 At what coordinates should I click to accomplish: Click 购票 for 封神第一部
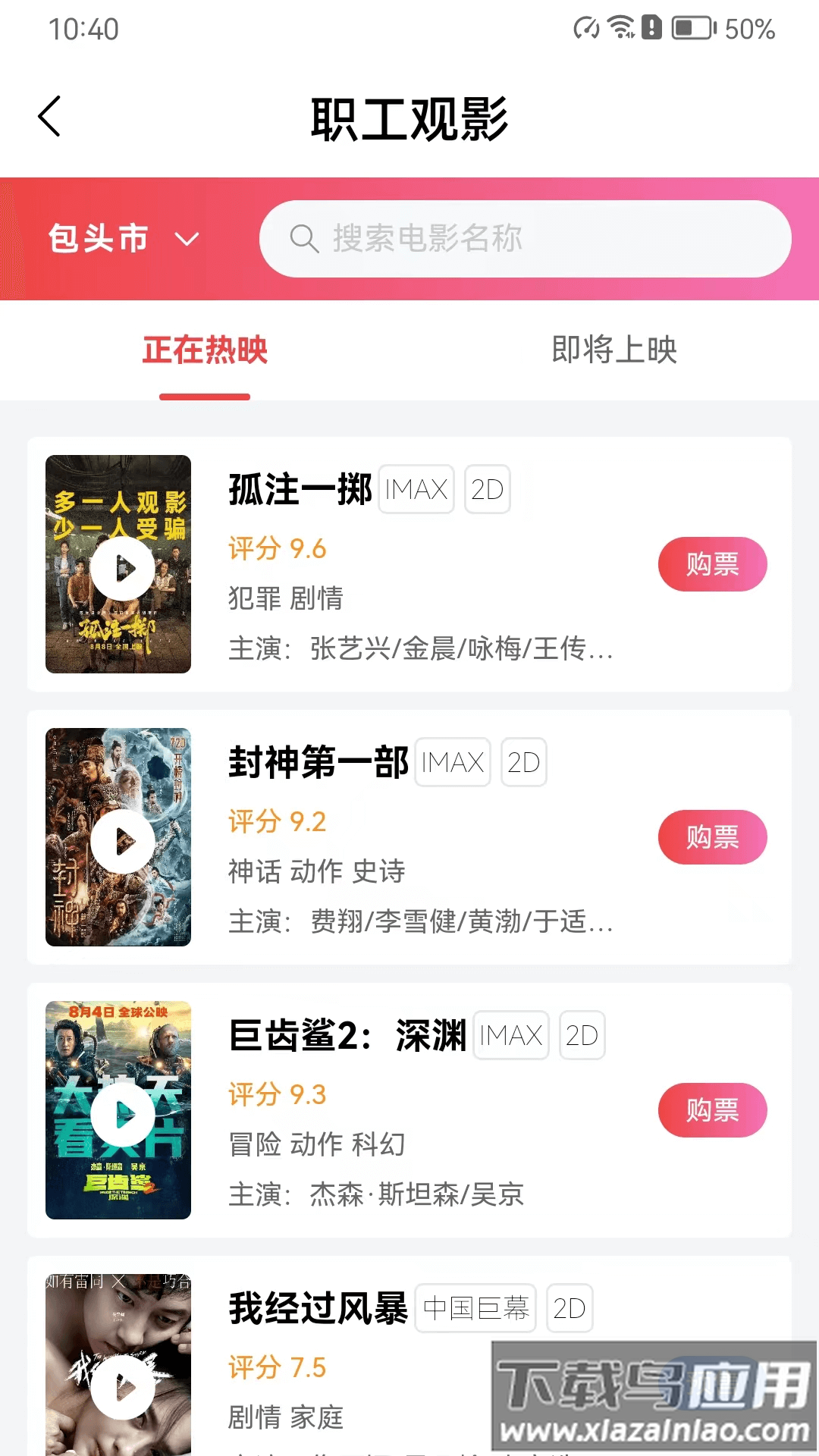coord(712,837)
